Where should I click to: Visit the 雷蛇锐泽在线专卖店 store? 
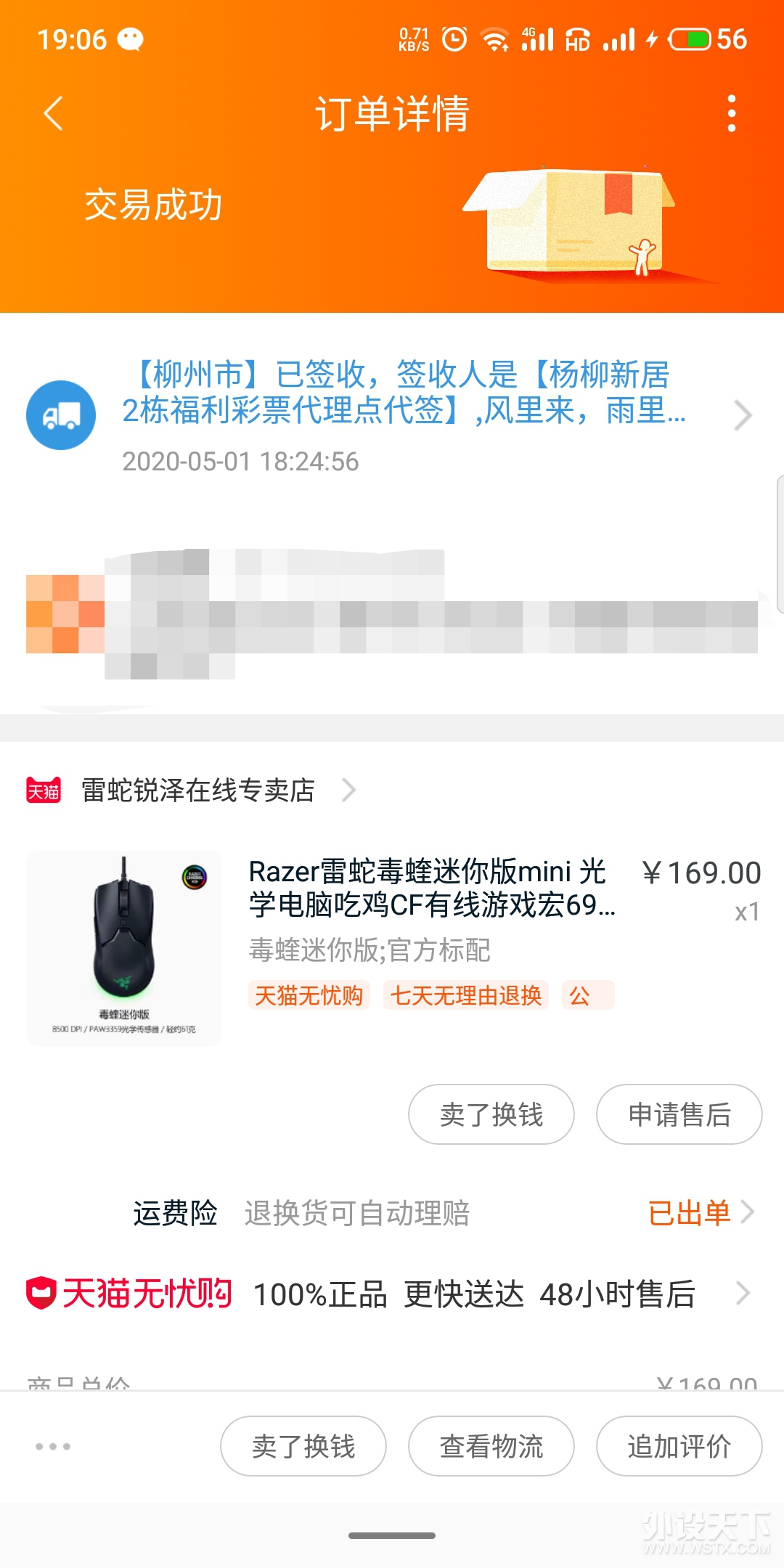197,790
